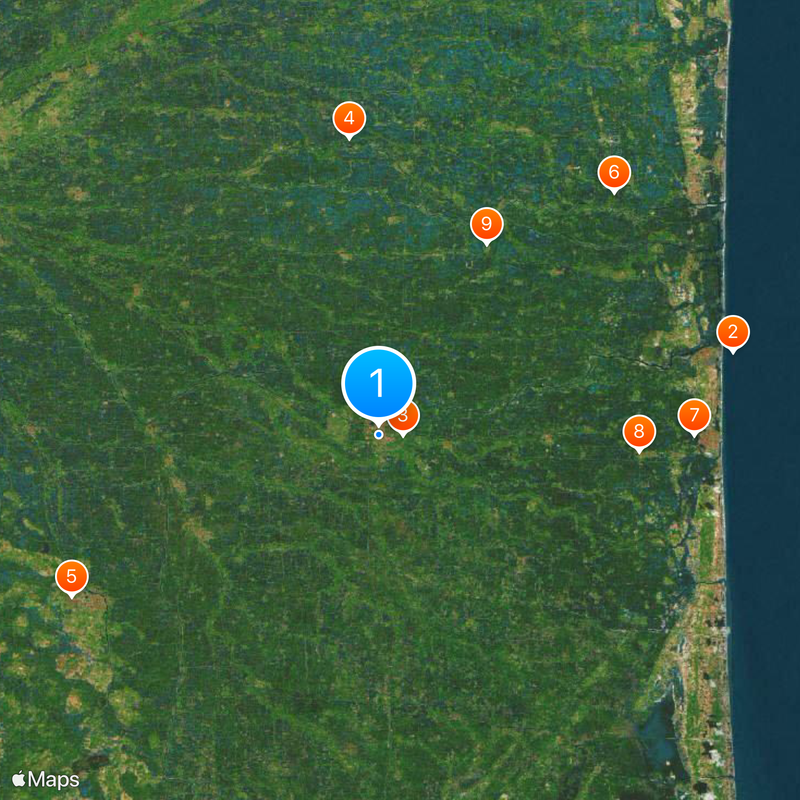Open map pin number 7
The width and height of the screenshot is (800, 800).
pos(694,415)
